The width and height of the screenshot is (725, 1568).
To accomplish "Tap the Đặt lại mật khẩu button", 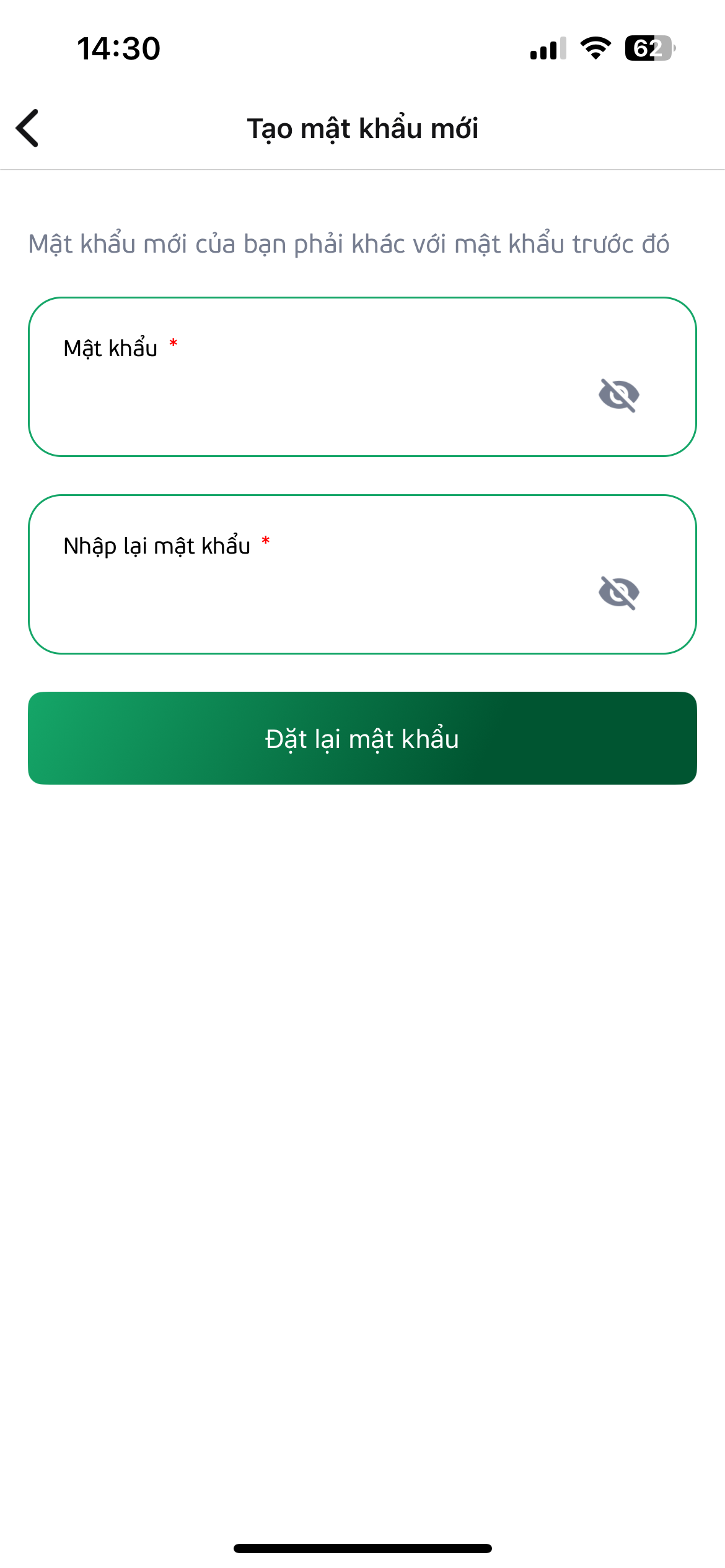I will click(362, 738).
